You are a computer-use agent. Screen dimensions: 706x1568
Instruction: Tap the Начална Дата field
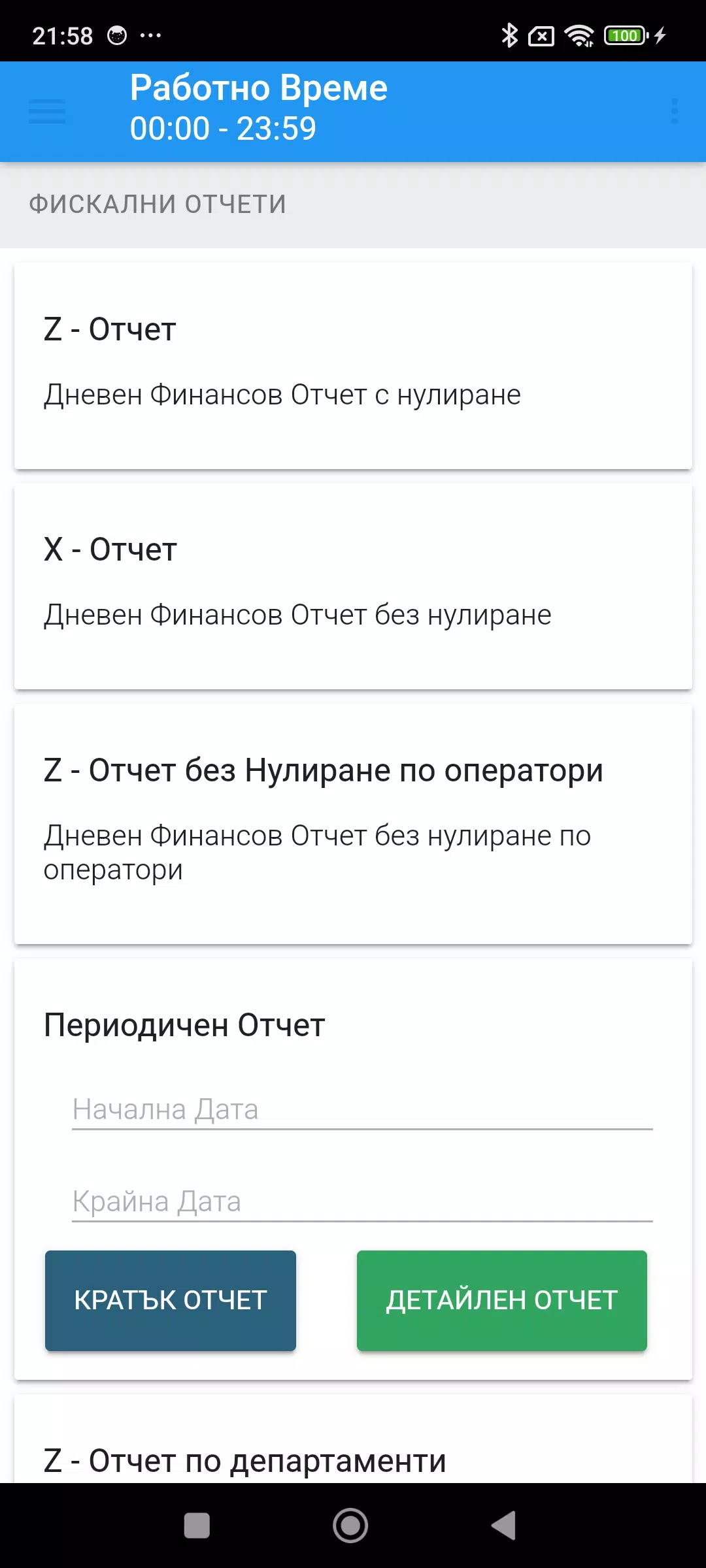(362, 1110)
